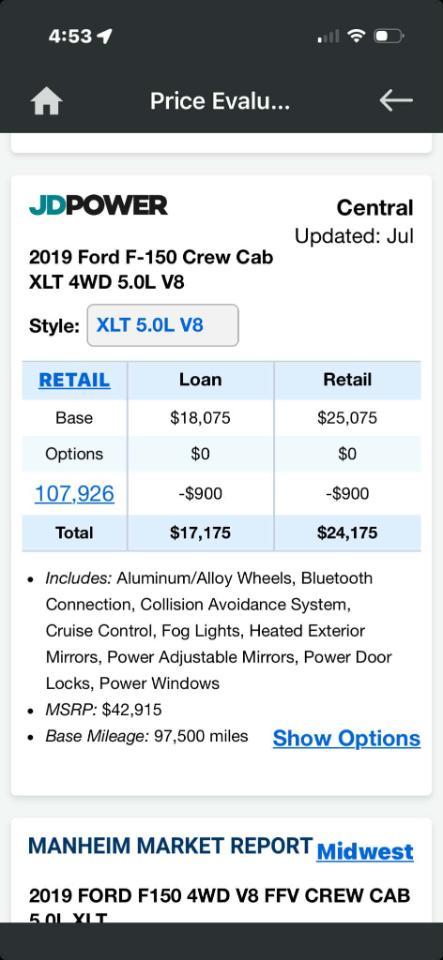Tap the RETAIL link in table header
The image size is (443, 960).
[x=74, y=380]
